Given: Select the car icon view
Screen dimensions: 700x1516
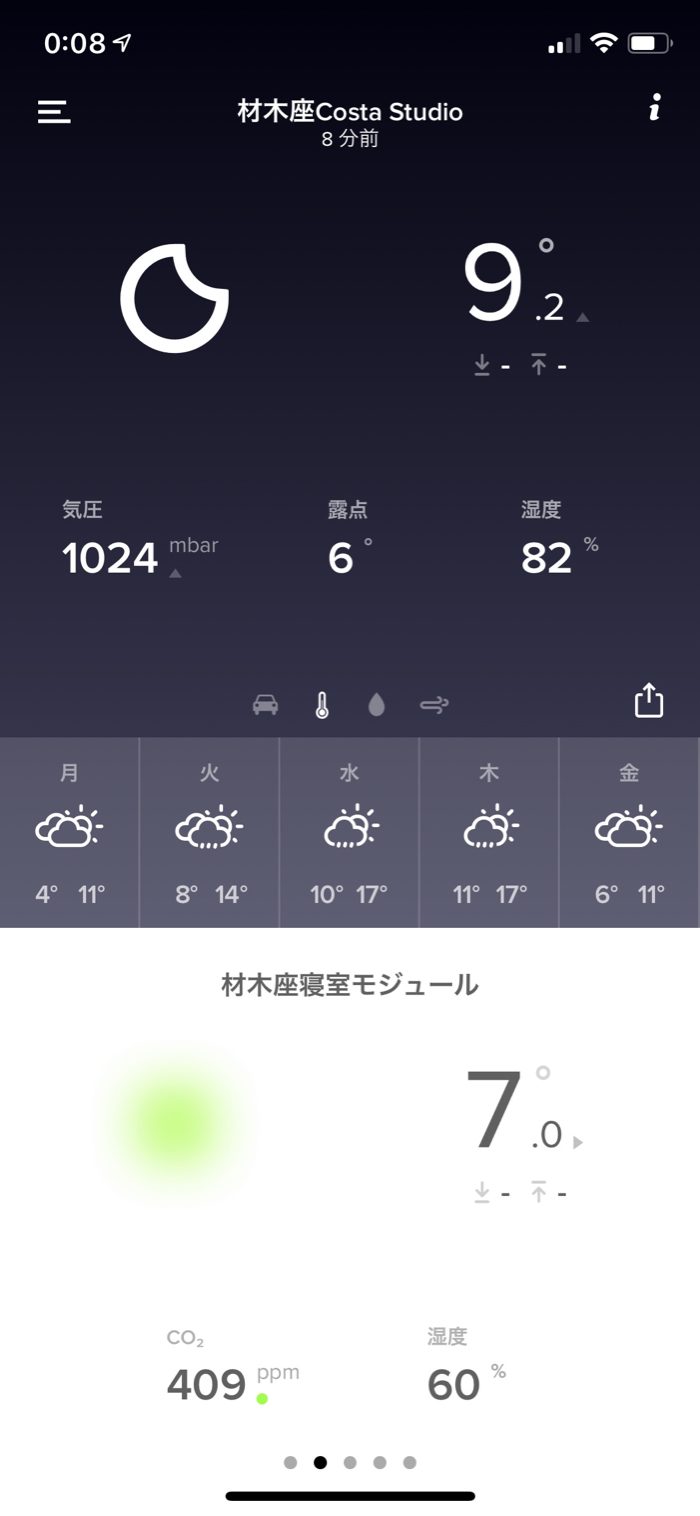Looking at the screenshot, I should 266,705.
